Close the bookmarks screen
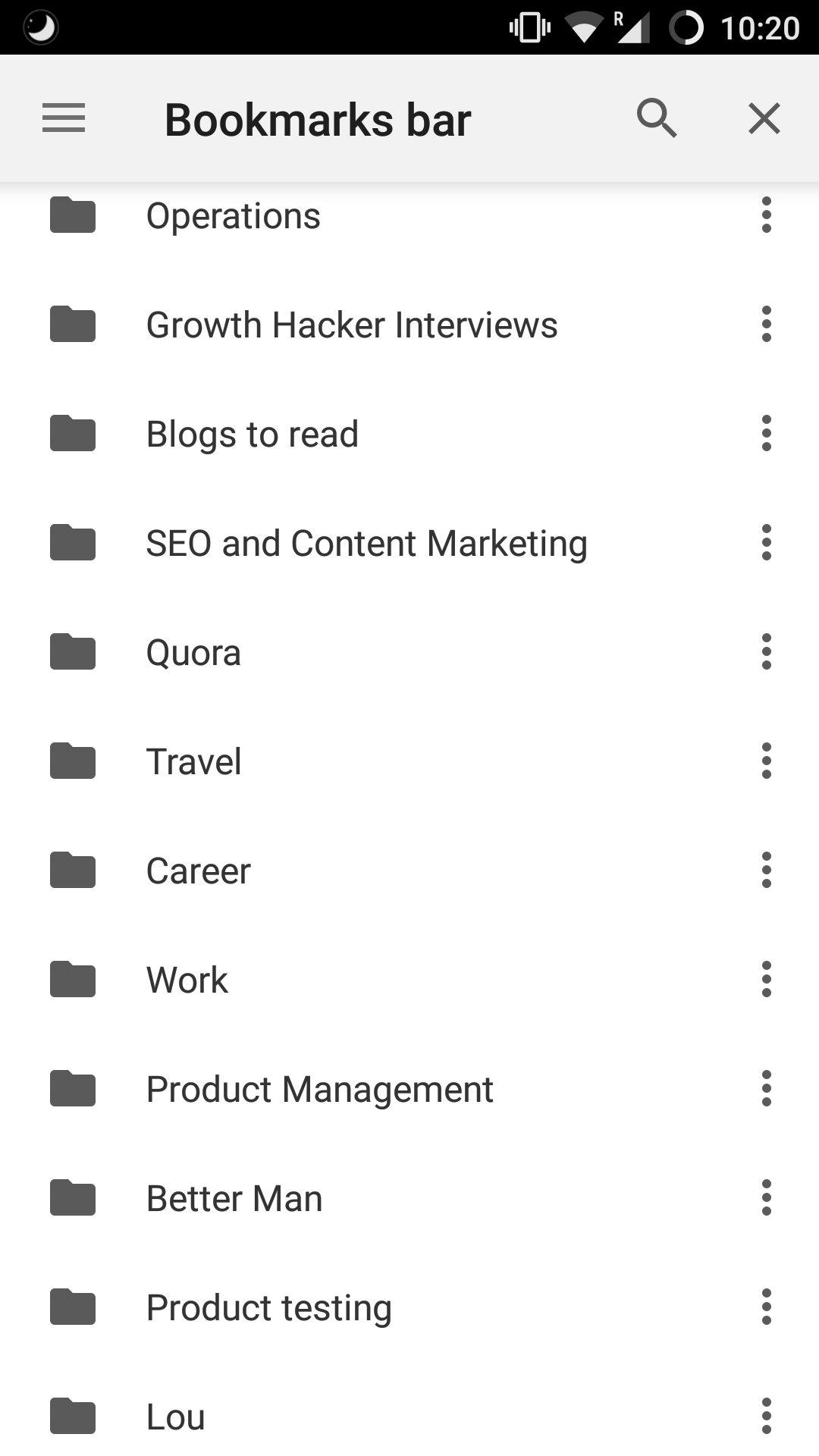The width and height of the screenshot is (819, 1456). [764, 118]
